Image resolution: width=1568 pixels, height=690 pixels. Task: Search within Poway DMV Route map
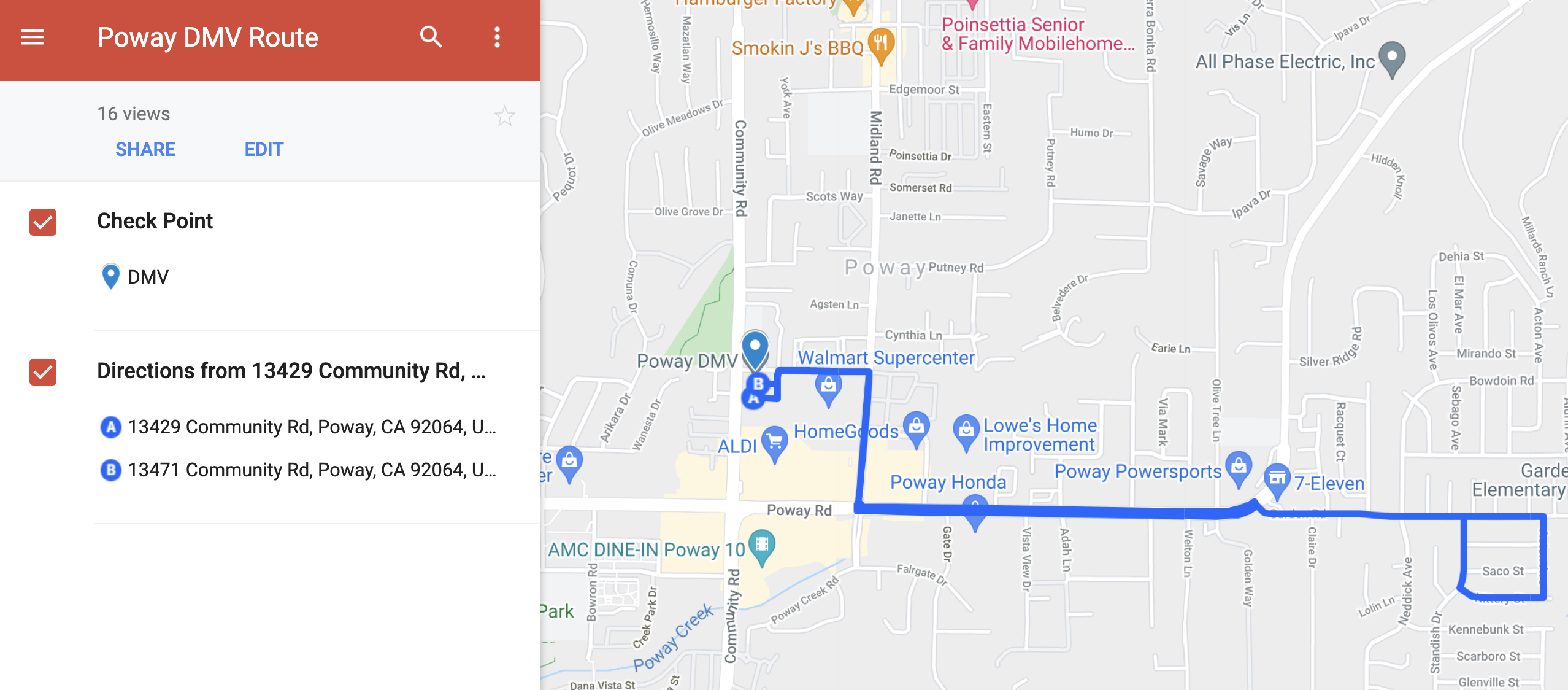click(431, 37)
